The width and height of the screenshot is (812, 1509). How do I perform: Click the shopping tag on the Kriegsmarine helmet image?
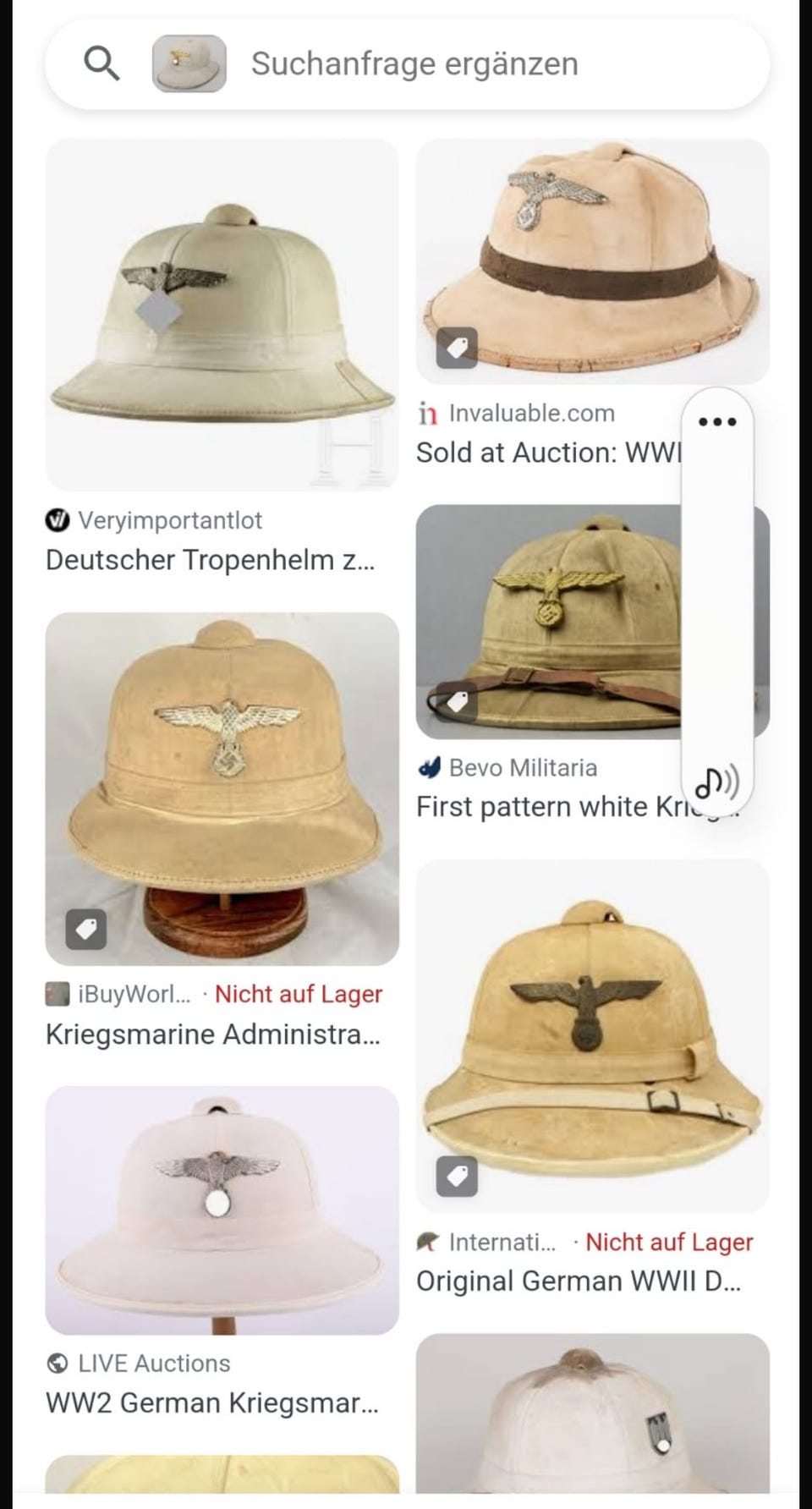85,930
